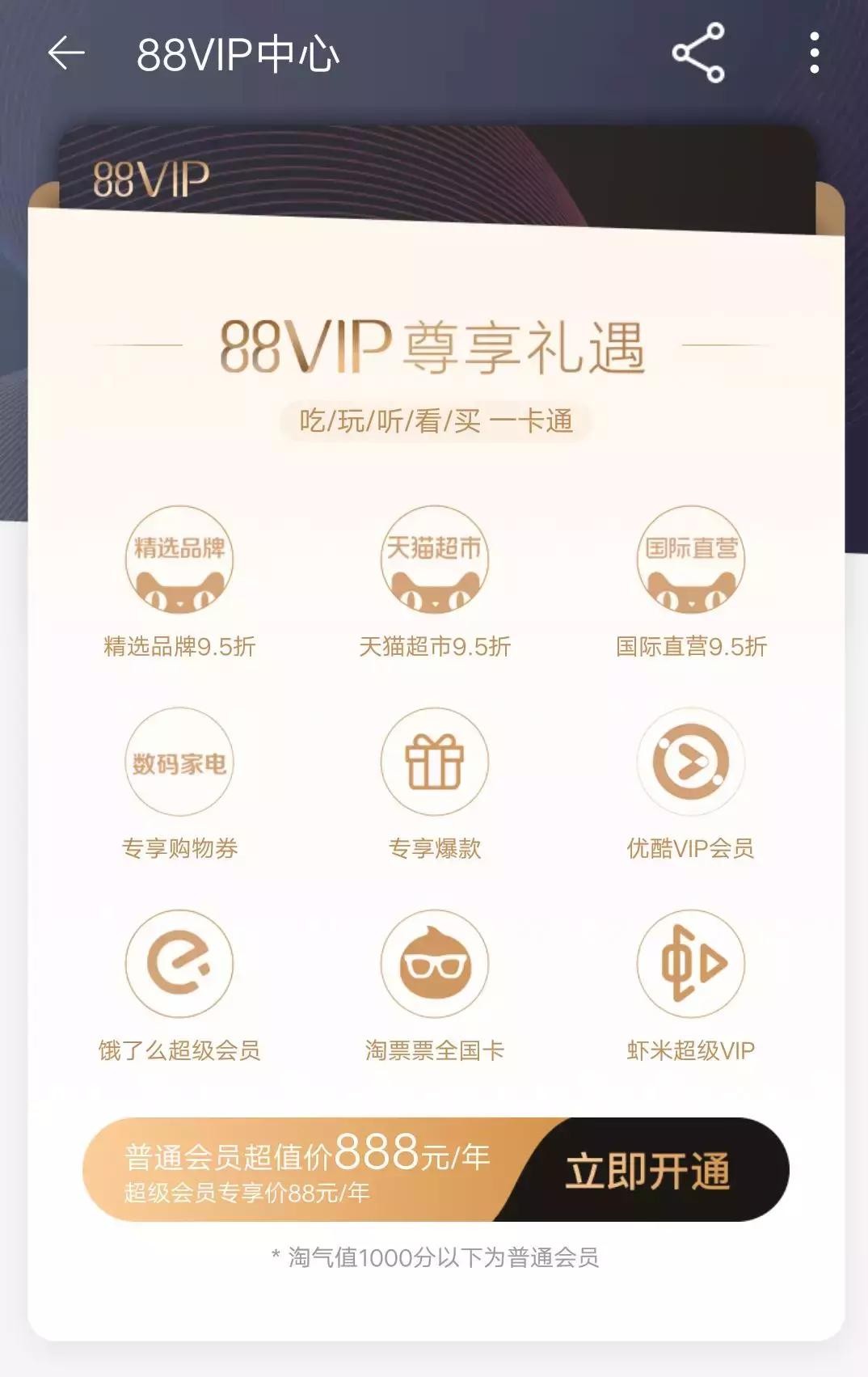Tap the 立即开通 button

coord(647,1170)
